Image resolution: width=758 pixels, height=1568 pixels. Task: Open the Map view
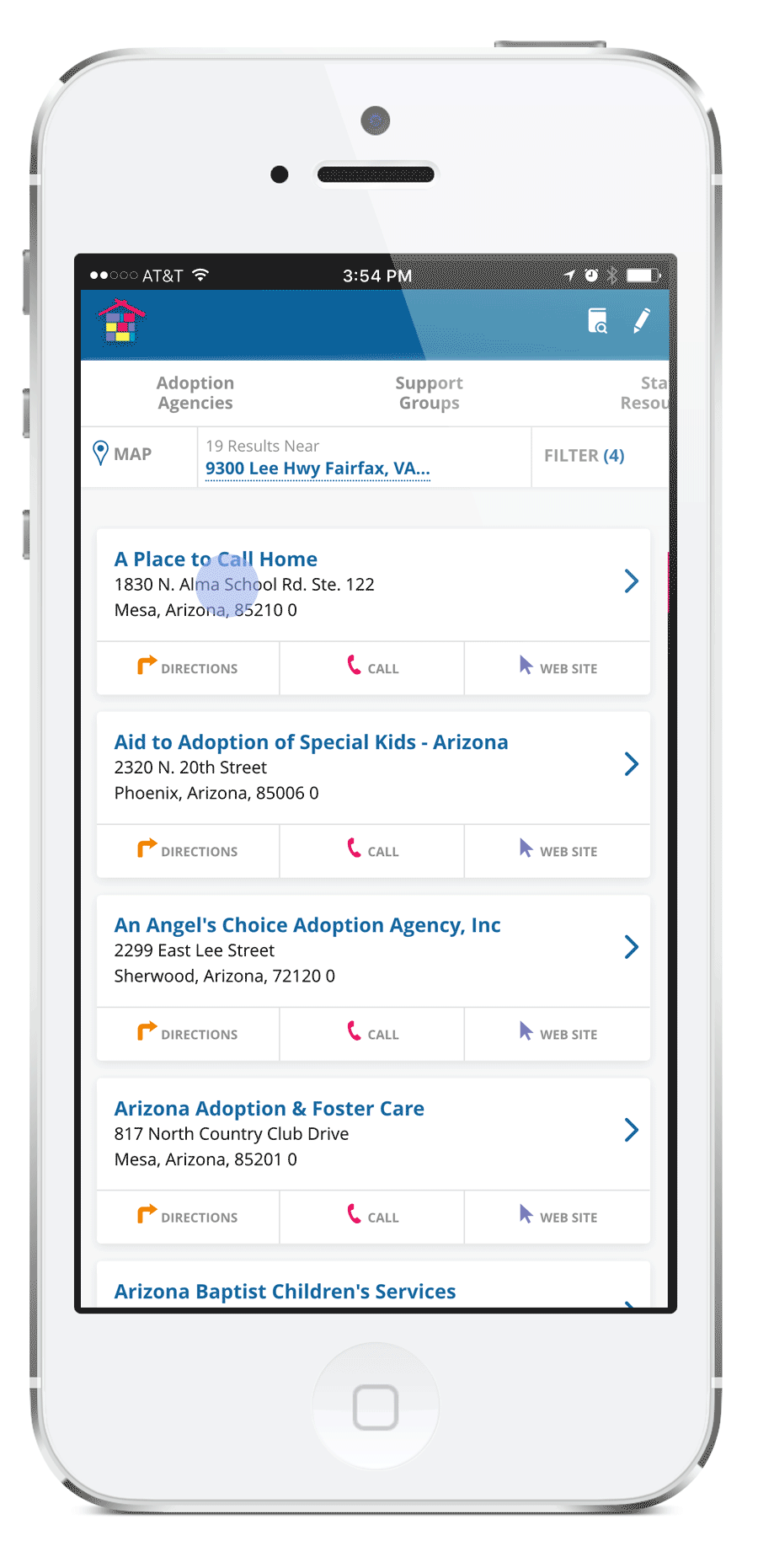pos(123,454)
